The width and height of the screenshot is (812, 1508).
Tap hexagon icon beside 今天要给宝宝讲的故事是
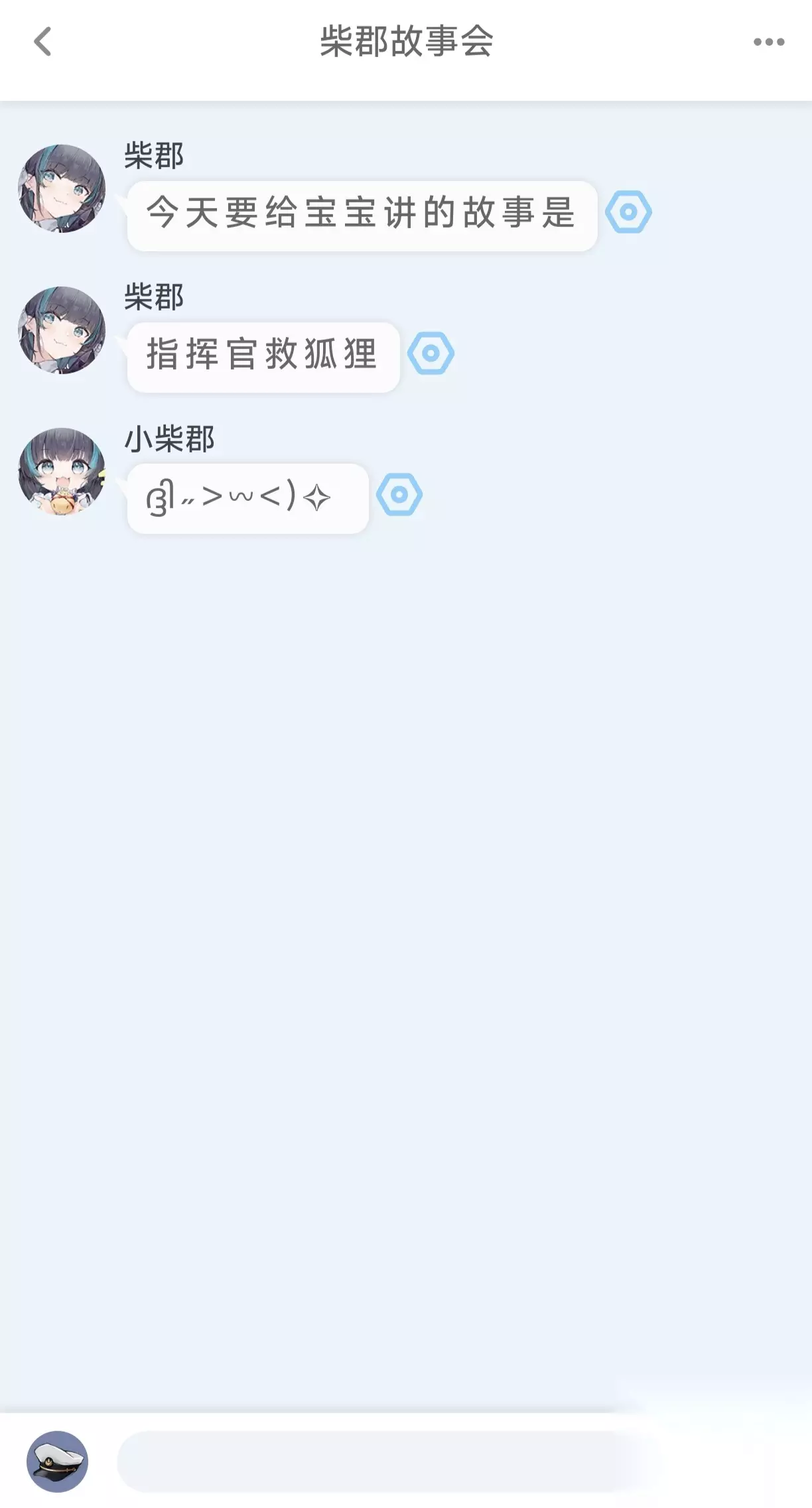tap(628, 212)
